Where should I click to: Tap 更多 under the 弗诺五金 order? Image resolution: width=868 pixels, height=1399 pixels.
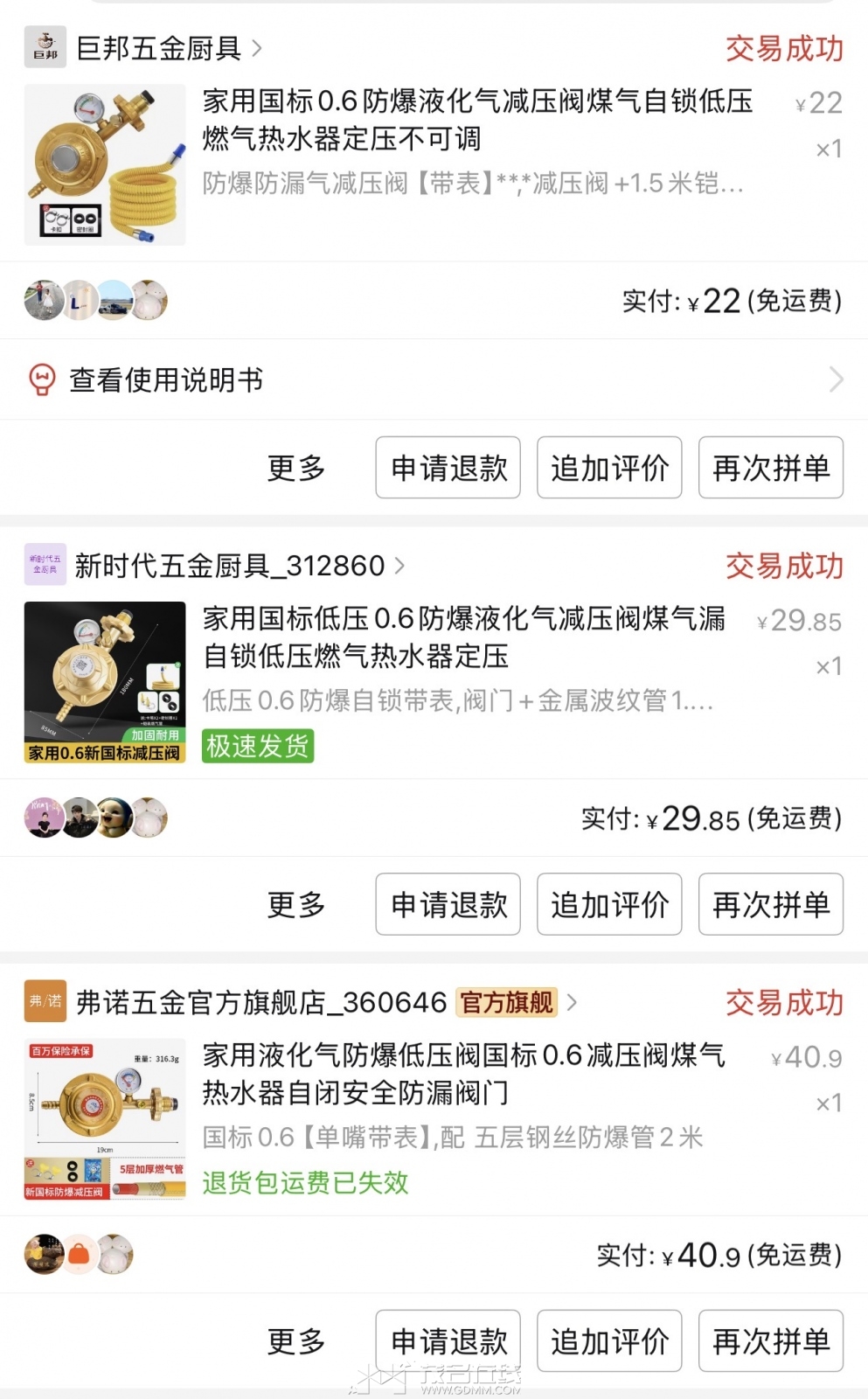296,1340
